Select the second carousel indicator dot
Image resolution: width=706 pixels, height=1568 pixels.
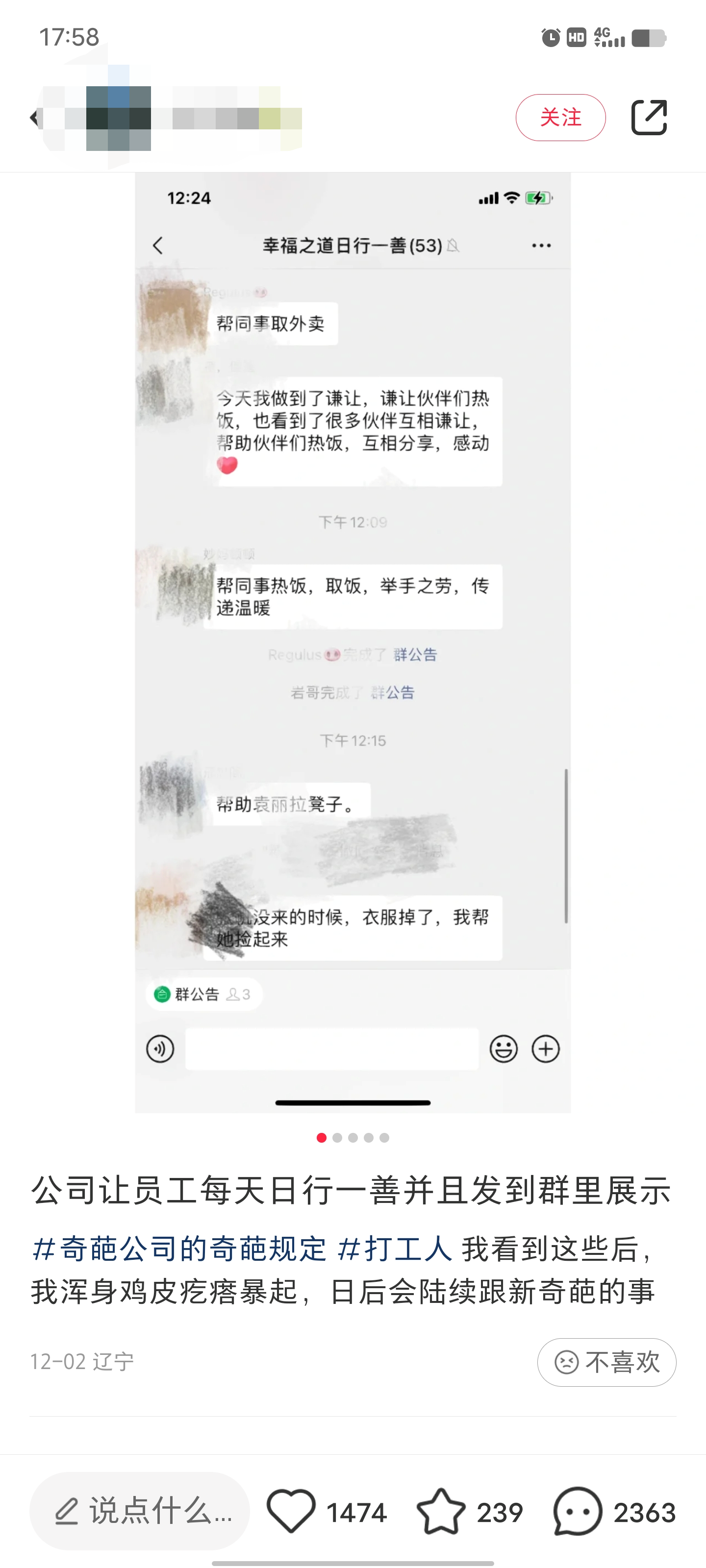point(337,1137)
